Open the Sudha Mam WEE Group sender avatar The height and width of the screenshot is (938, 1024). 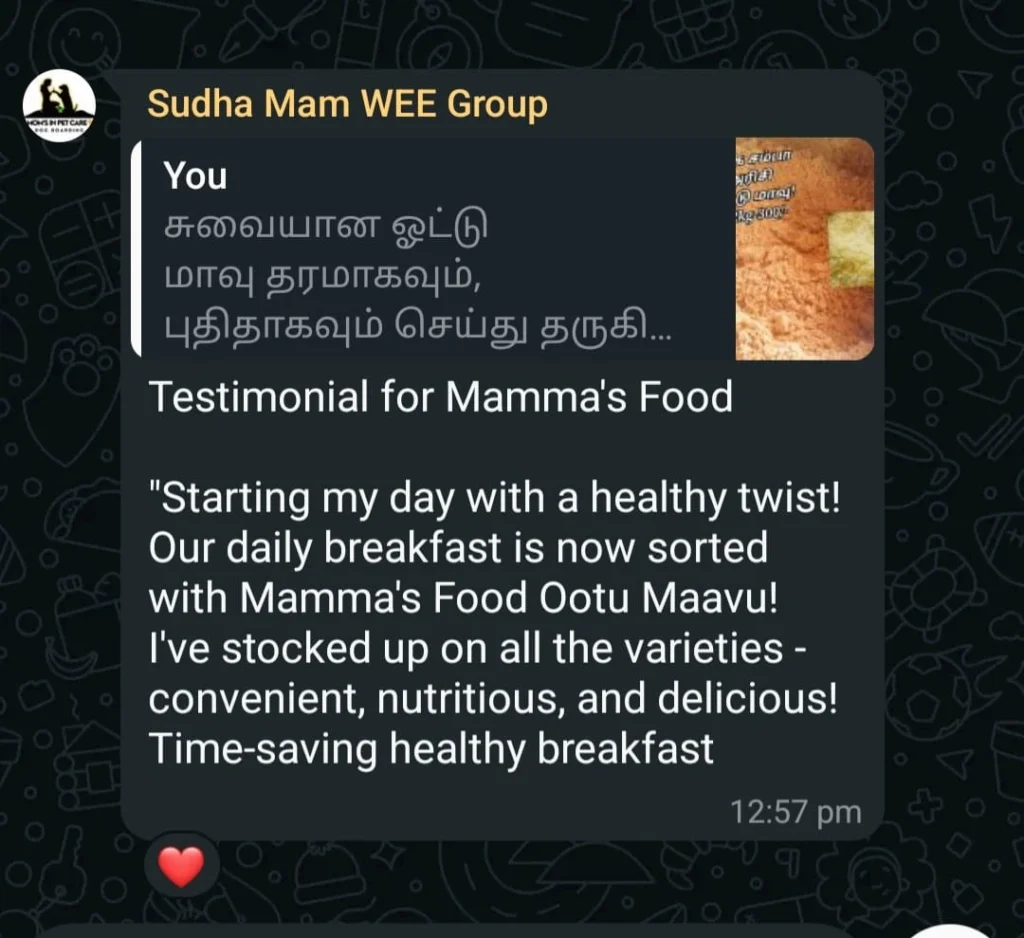[59, 105]
